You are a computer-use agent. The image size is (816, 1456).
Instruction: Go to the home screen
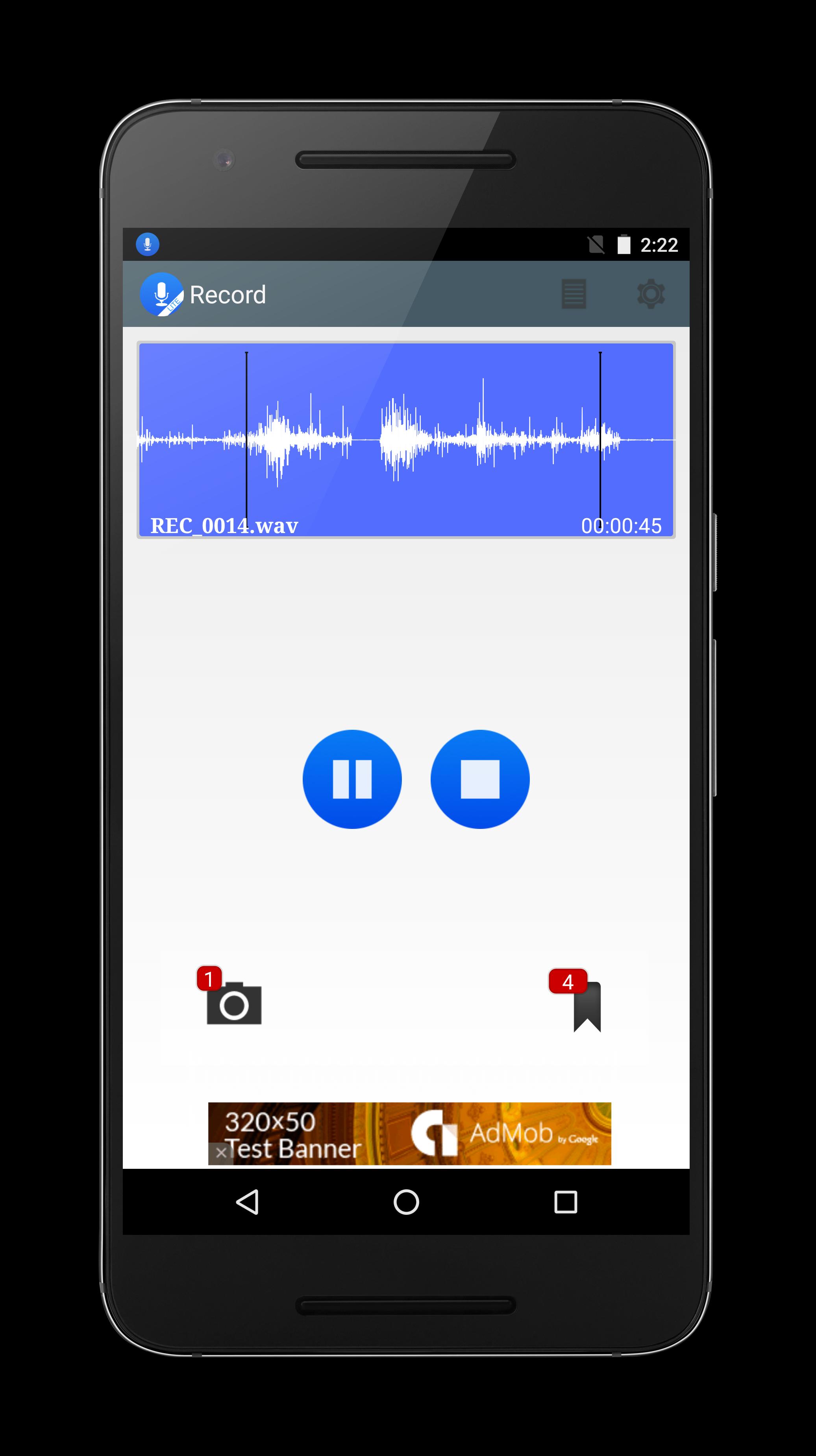pos(406,1202)
